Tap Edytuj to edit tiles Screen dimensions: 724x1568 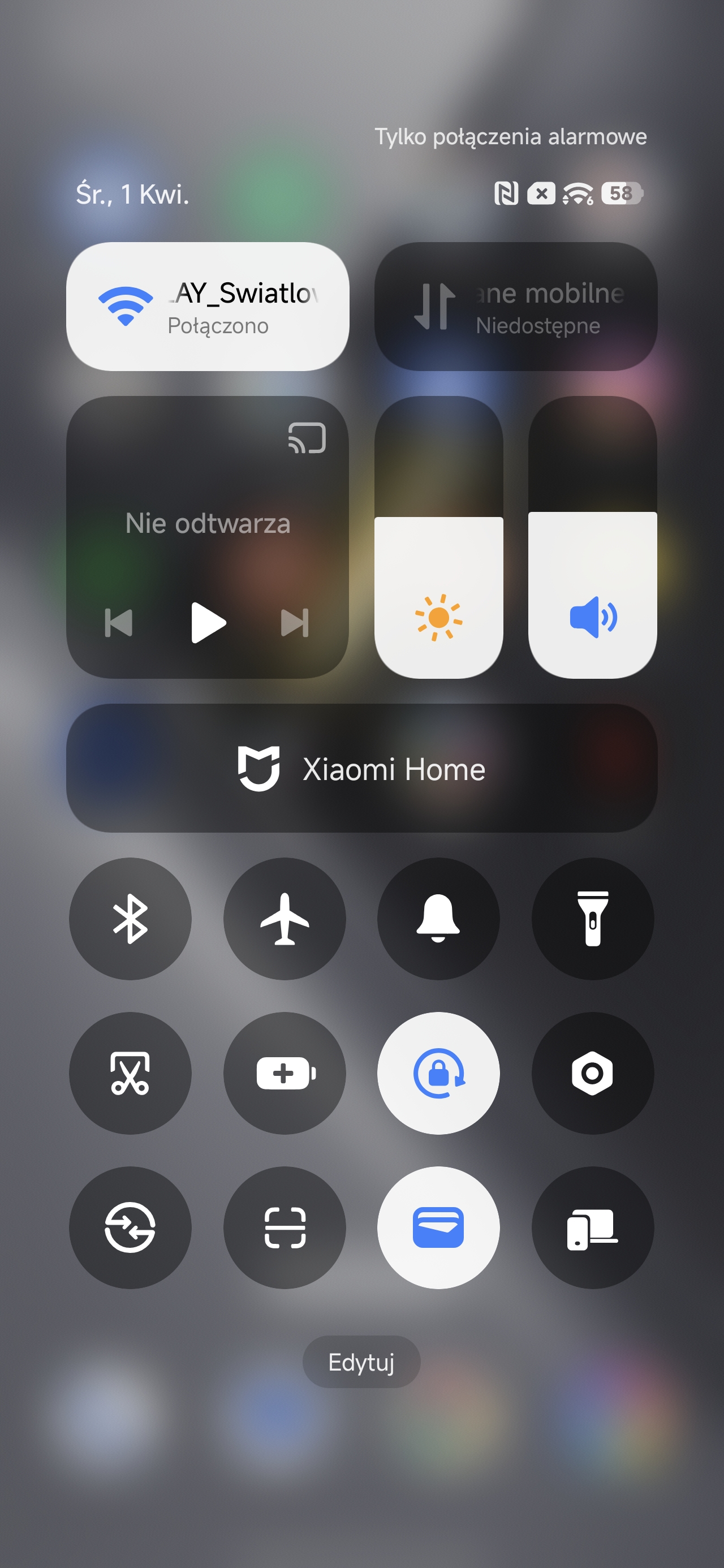361,1362
